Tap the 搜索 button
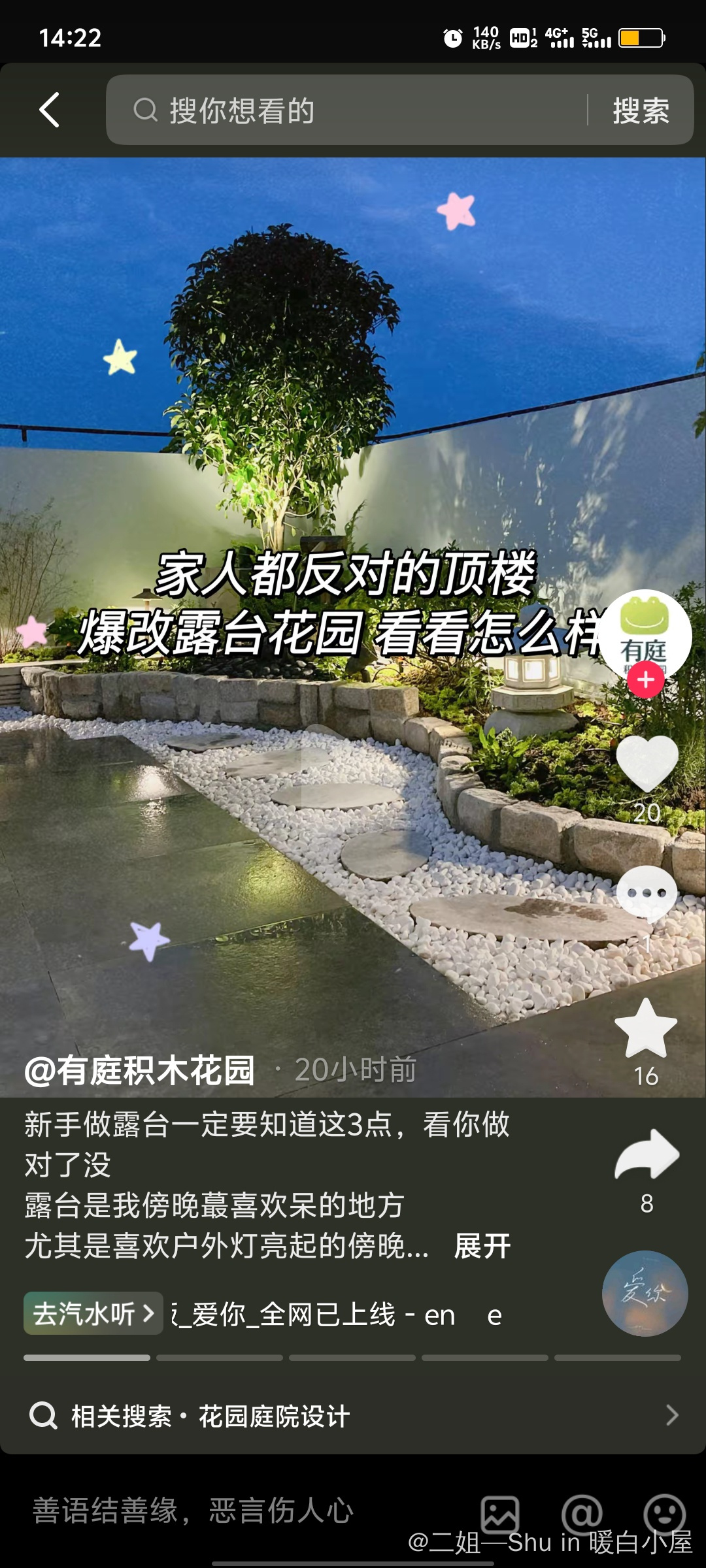 (641, 110)
